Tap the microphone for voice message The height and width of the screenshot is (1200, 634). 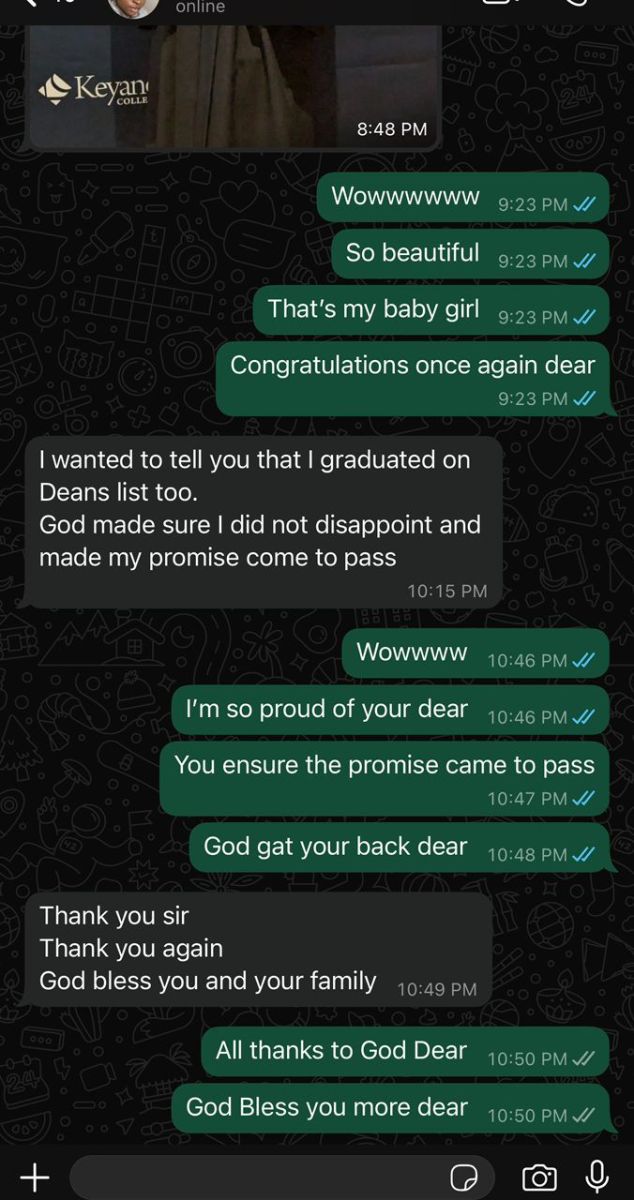[x=598, y=1176]
